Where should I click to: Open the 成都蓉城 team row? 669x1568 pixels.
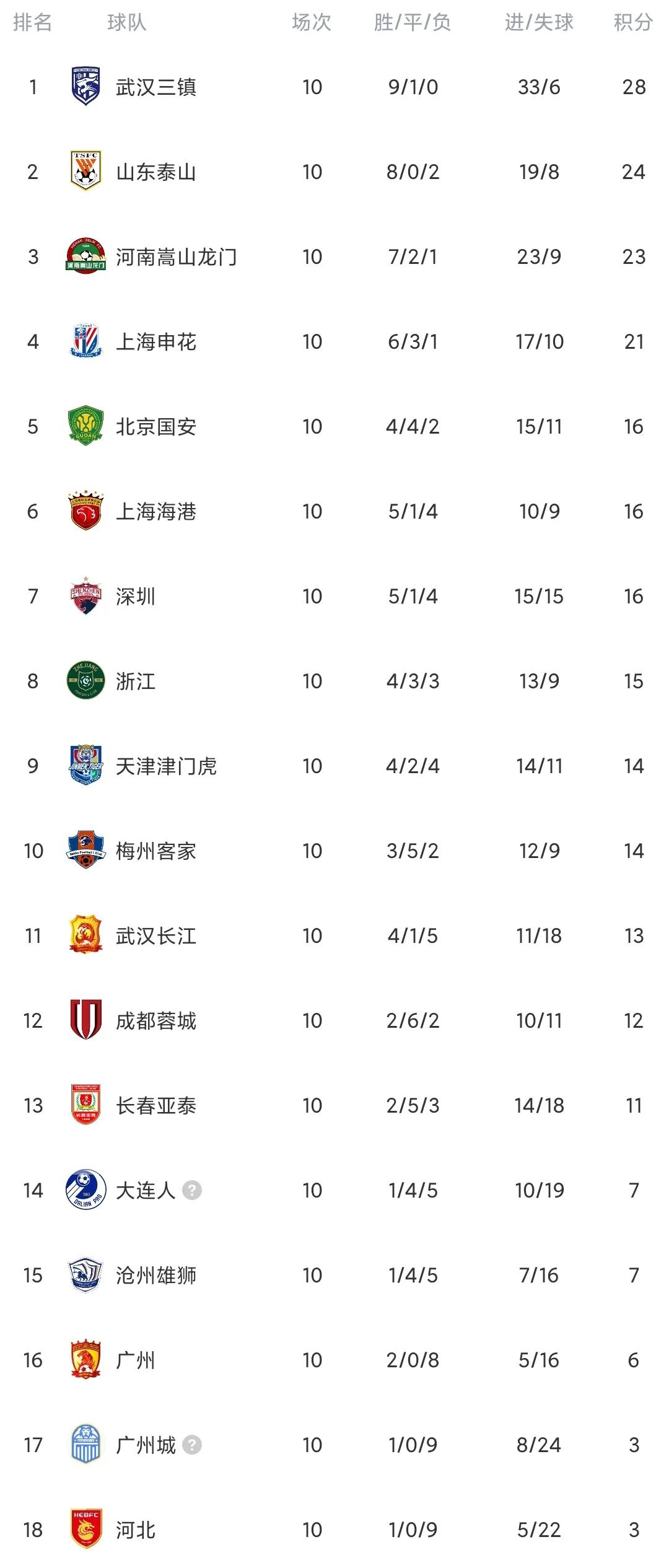[x=156, y=1021]
